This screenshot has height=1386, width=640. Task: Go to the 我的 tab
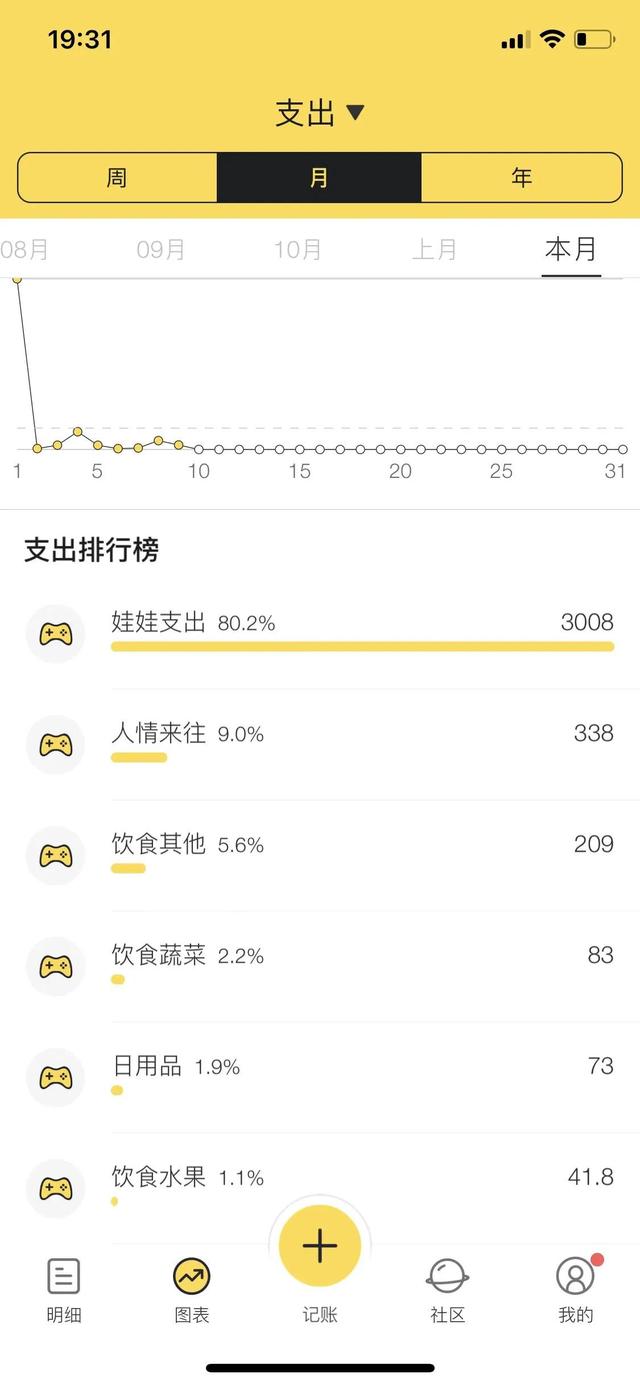pos(576,1290)
